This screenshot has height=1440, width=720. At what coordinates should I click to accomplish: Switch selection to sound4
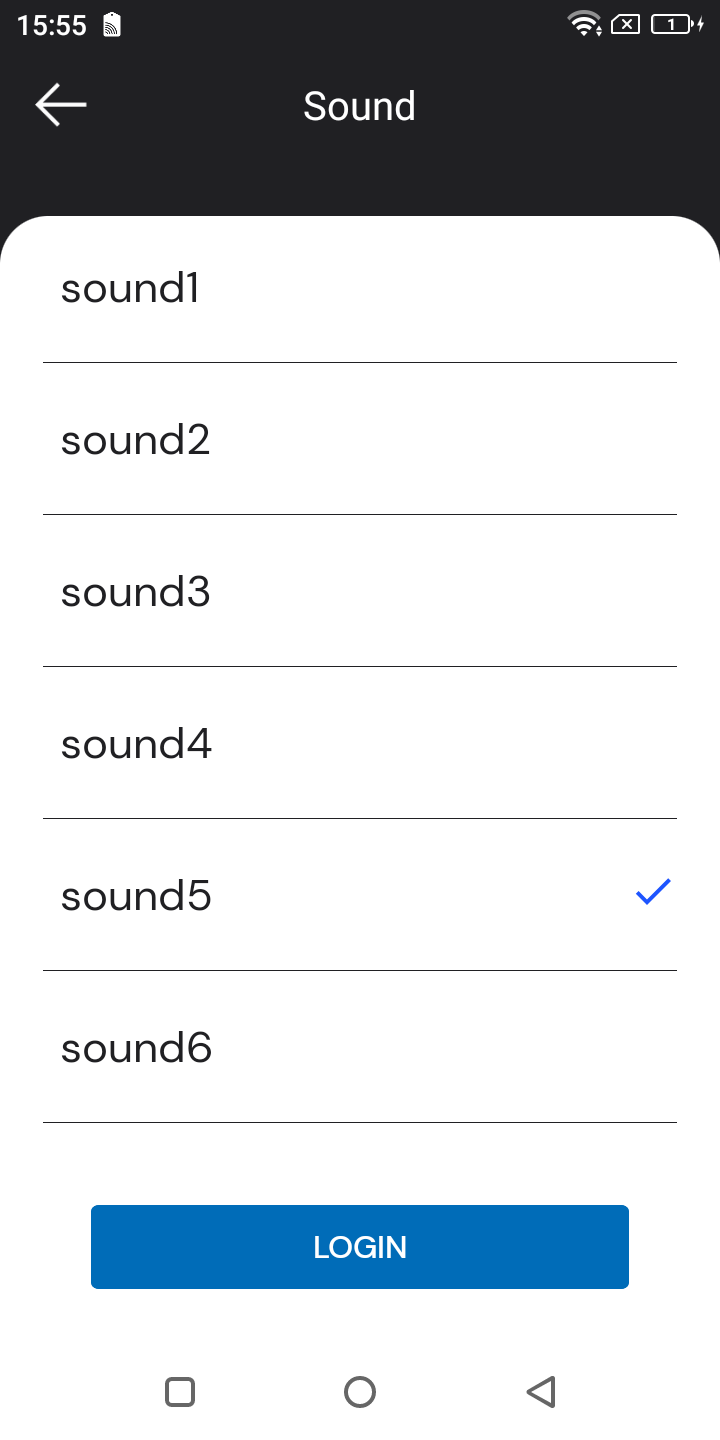pos(360,744)
